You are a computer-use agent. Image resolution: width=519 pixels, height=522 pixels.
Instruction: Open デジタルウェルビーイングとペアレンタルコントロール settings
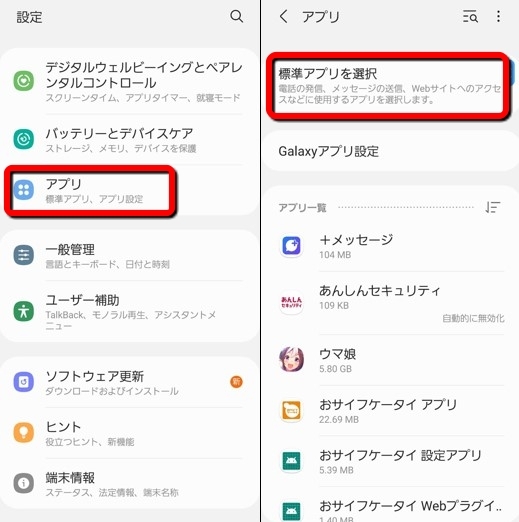point(130,81)
